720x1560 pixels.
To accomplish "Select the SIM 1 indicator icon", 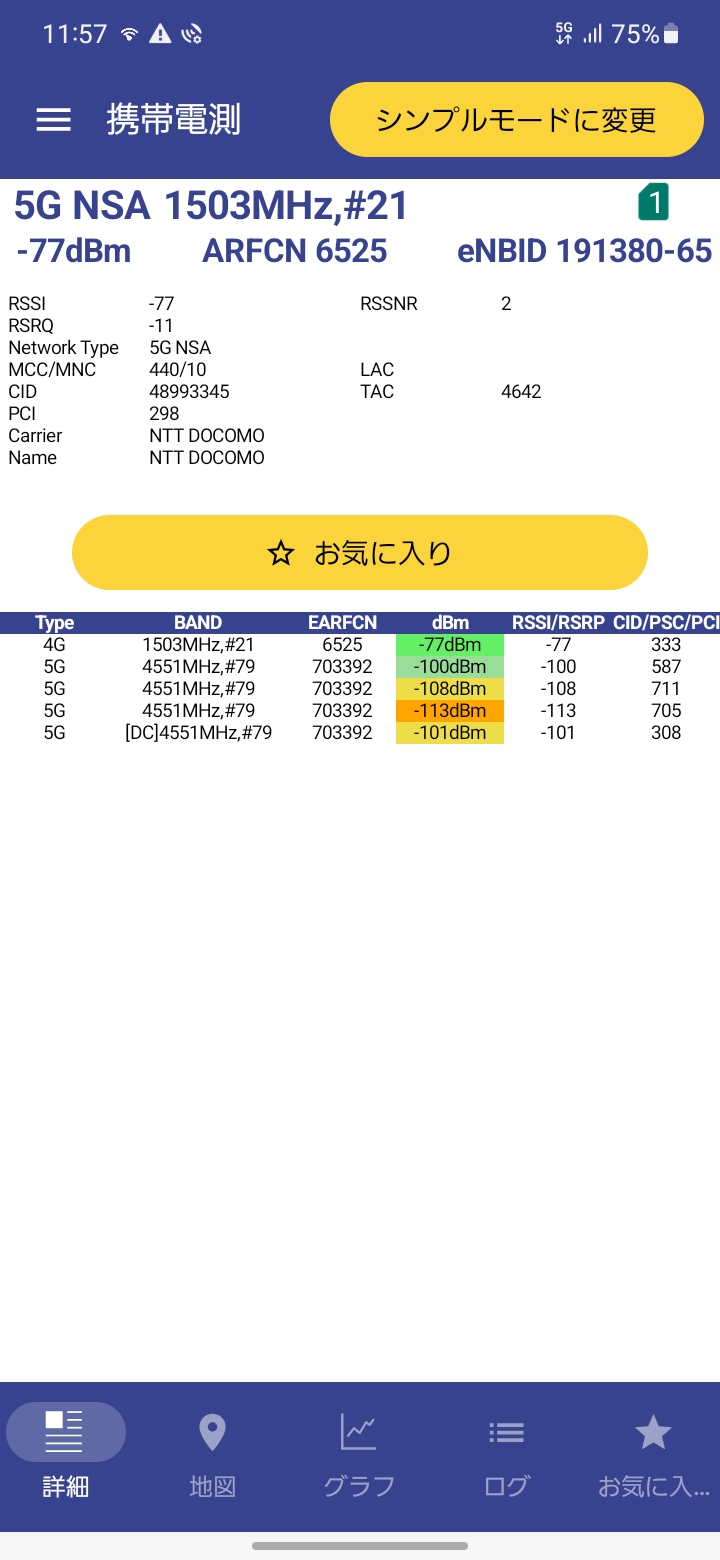I will point(653,202).
